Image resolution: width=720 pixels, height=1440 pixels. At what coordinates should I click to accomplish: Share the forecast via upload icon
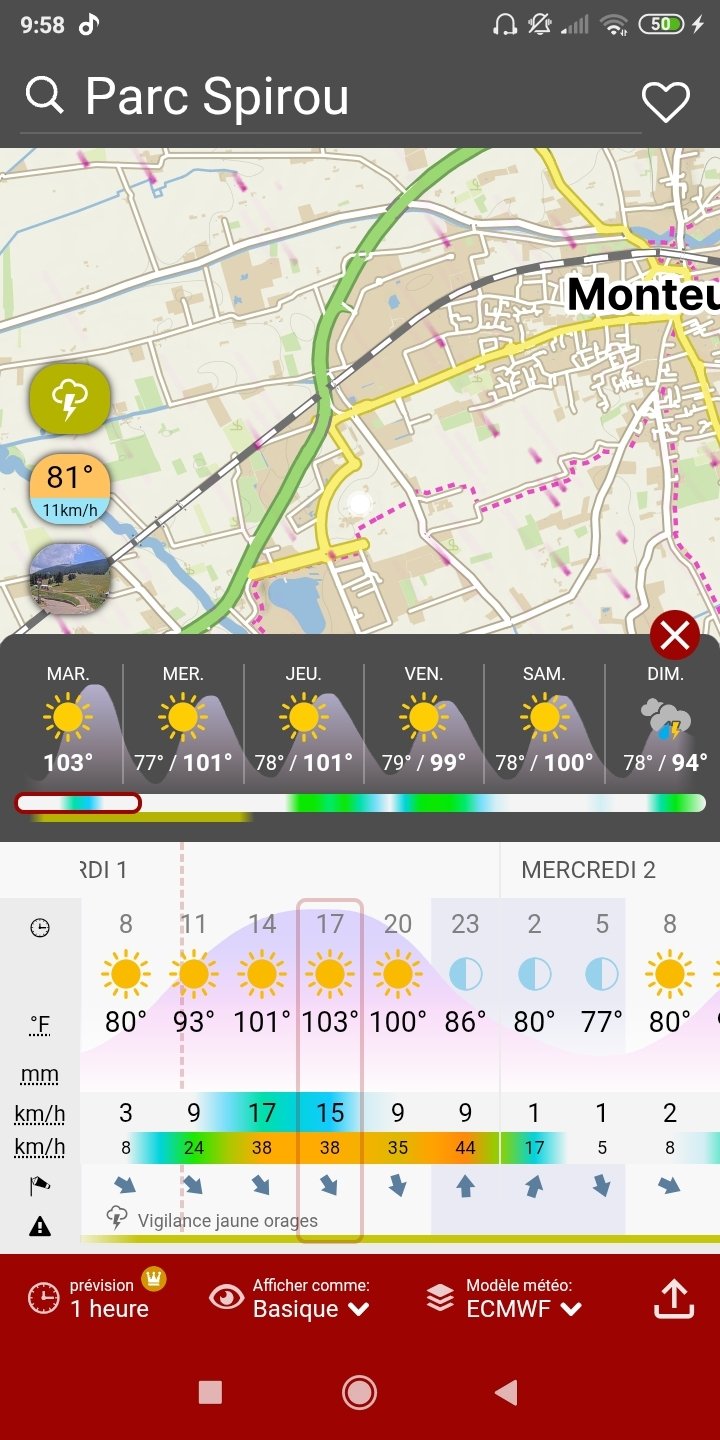coord(674,1298)
